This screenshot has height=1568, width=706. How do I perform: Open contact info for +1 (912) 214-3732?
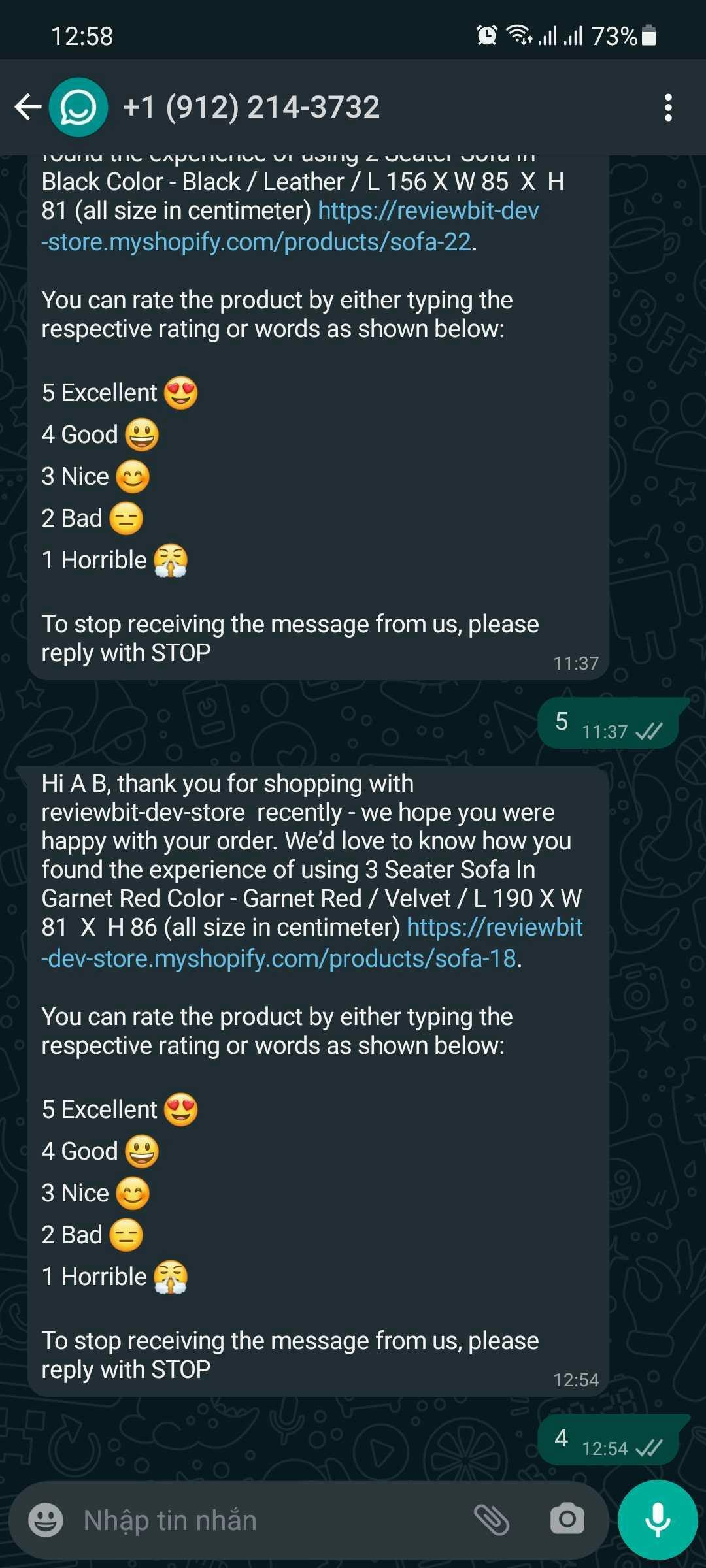[x=251, y=107]
